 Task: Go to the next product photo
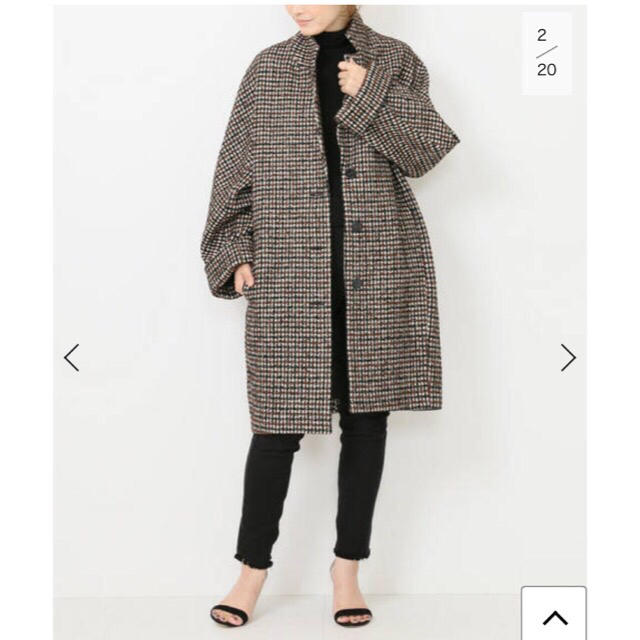click(567, 357)
